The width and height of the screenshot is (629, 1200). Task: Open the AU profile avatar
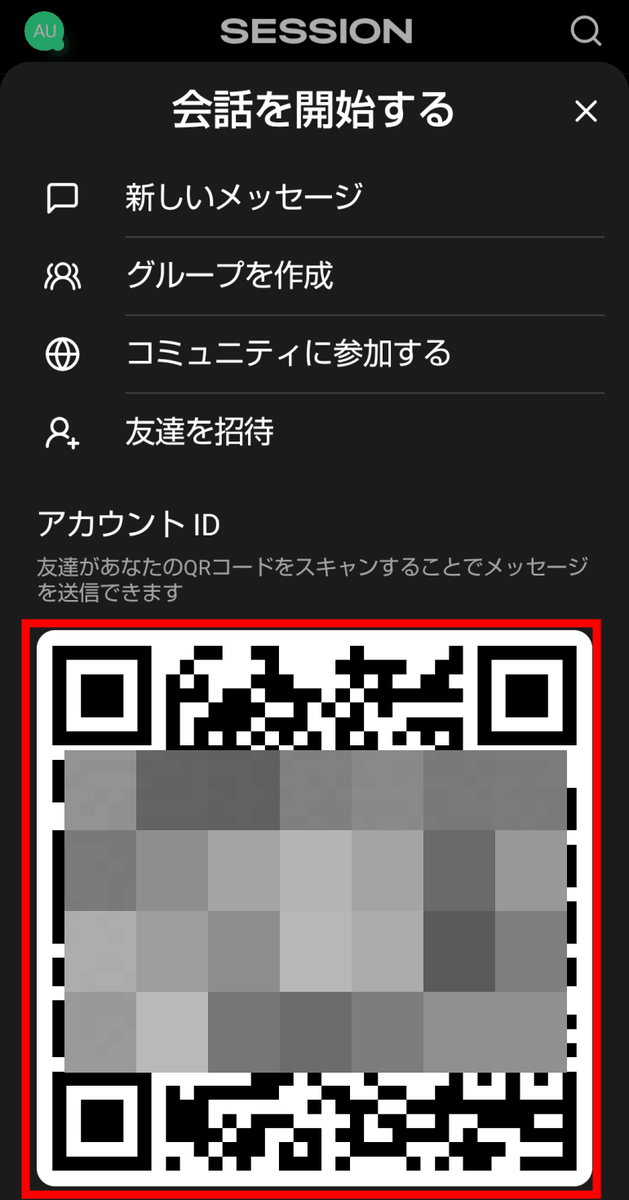point(45,31)
